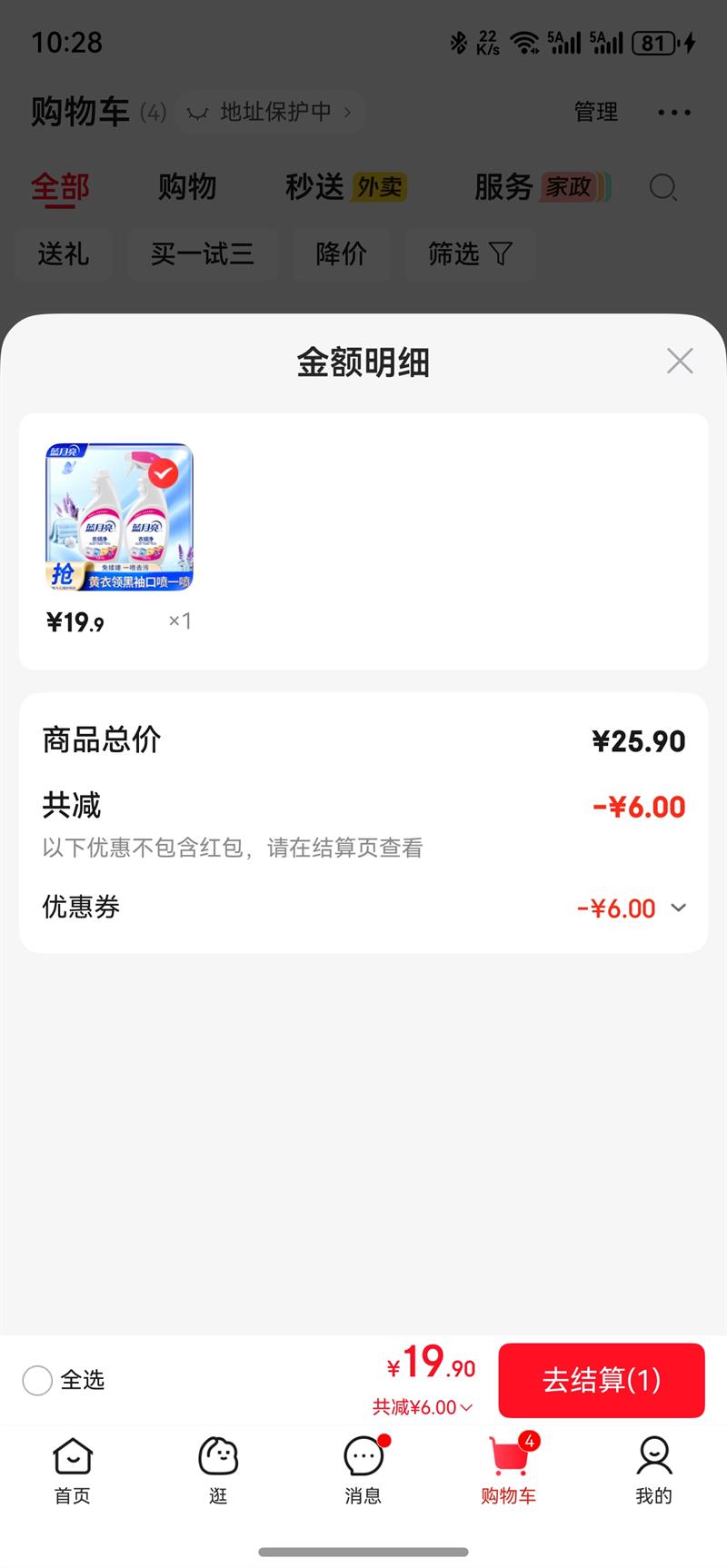Switch to the 逛 tab
The height and width of the screenshot is (1568, 727).
[218, 1470]
